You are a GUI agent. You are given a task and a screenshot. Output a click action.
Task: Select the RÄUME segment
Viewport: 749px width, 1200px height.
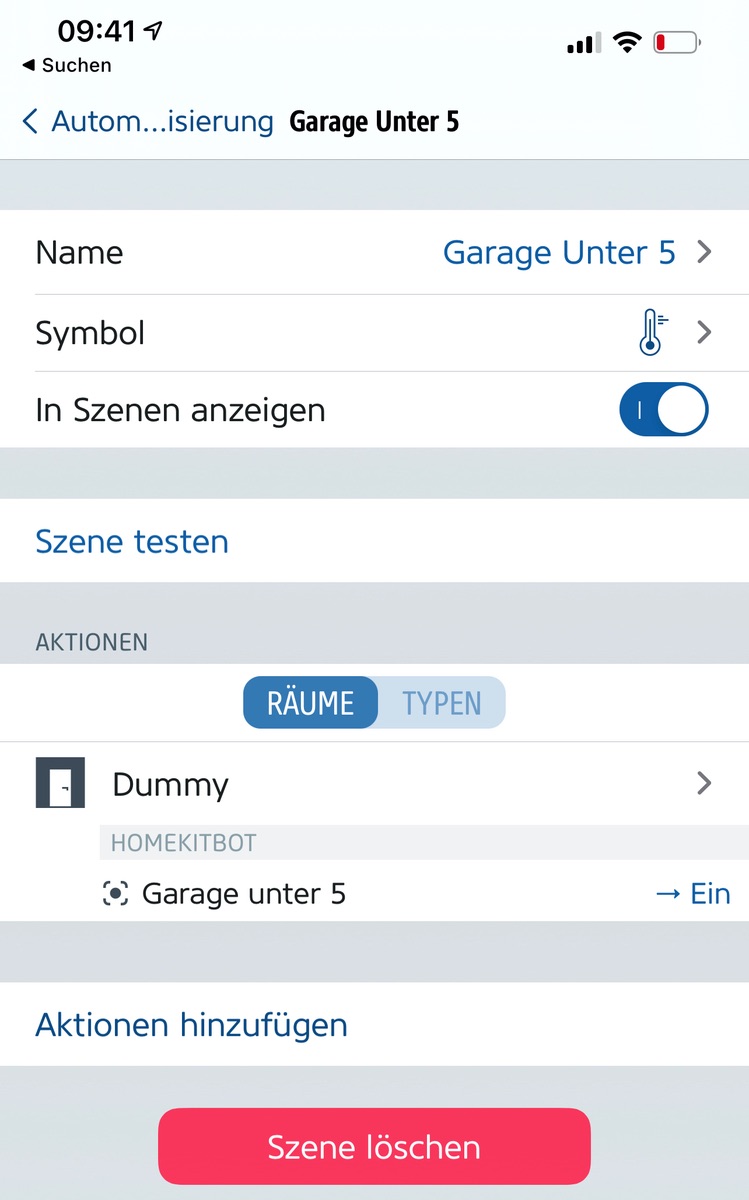pyautogui.click(x=310, y=703)
